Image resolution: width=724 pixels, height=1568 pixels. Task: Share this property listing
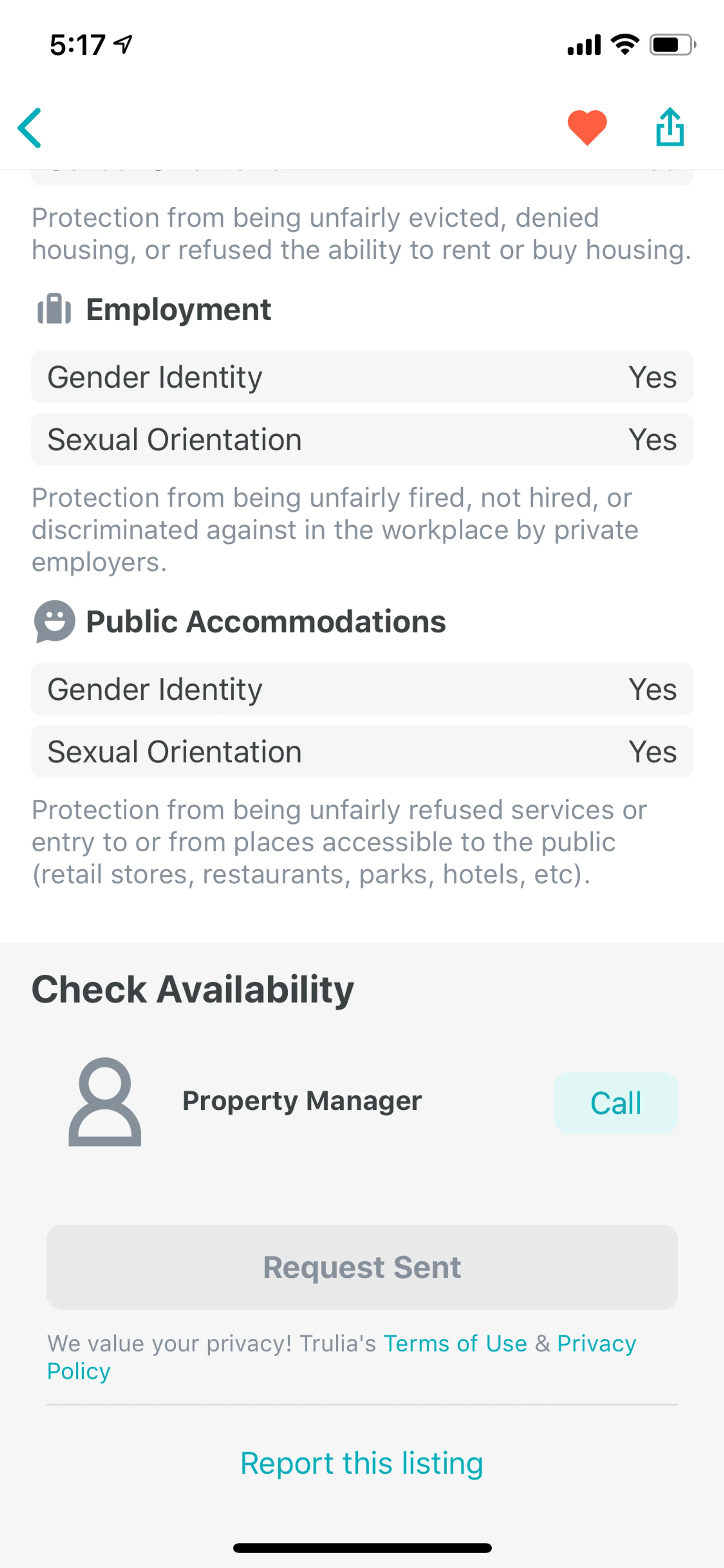coord(669,127)
